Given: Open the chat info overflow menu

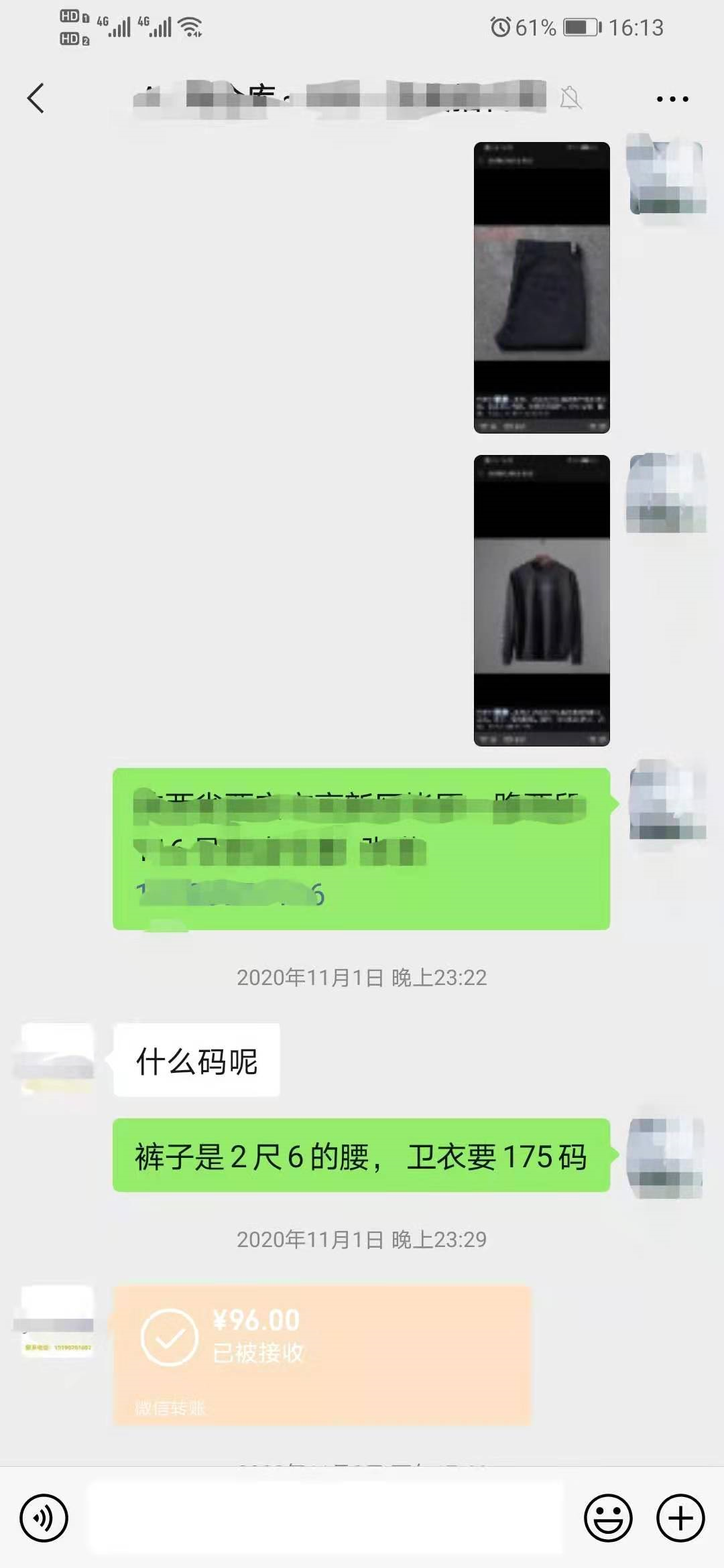Looking at the screenshot, I should (672, 99).
